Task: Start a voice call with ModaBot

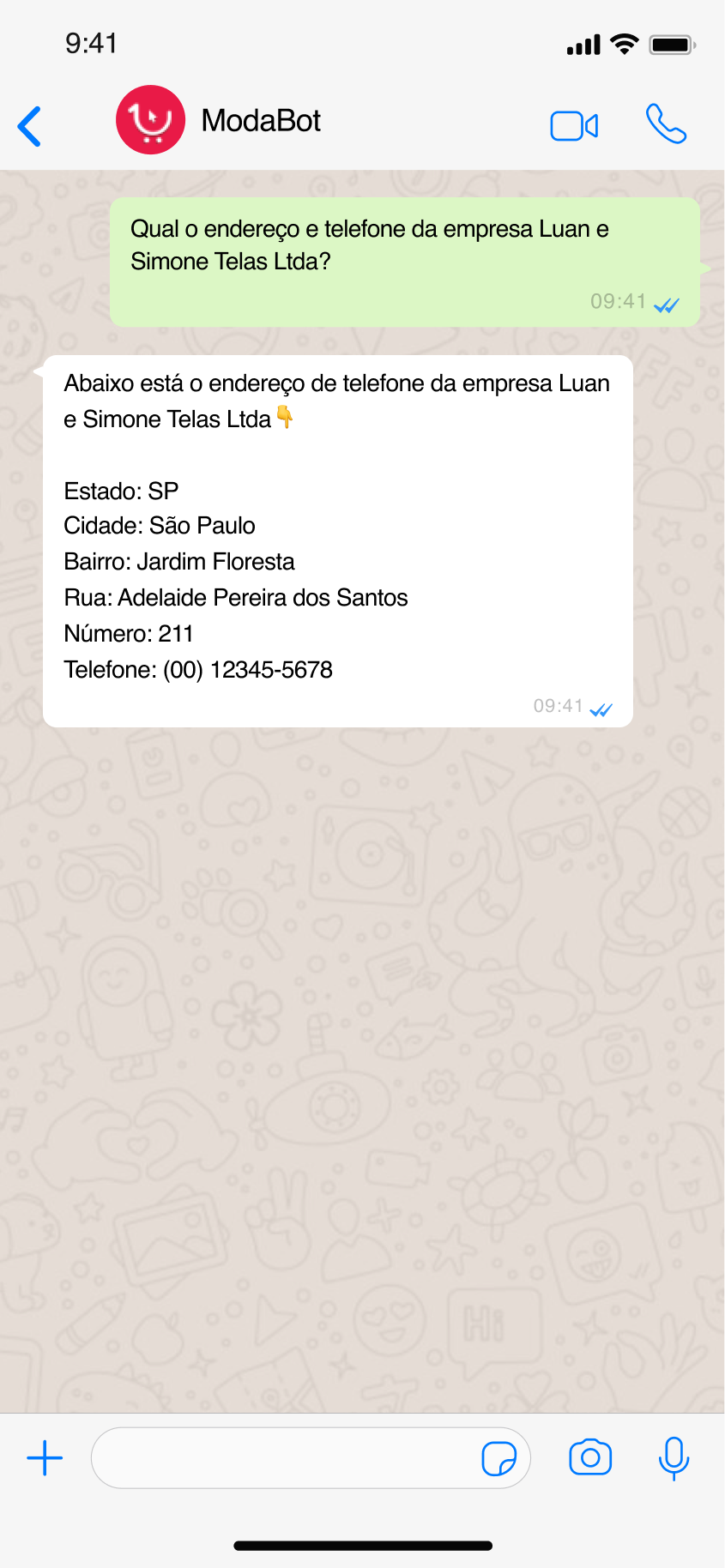Action: [666, 124]
